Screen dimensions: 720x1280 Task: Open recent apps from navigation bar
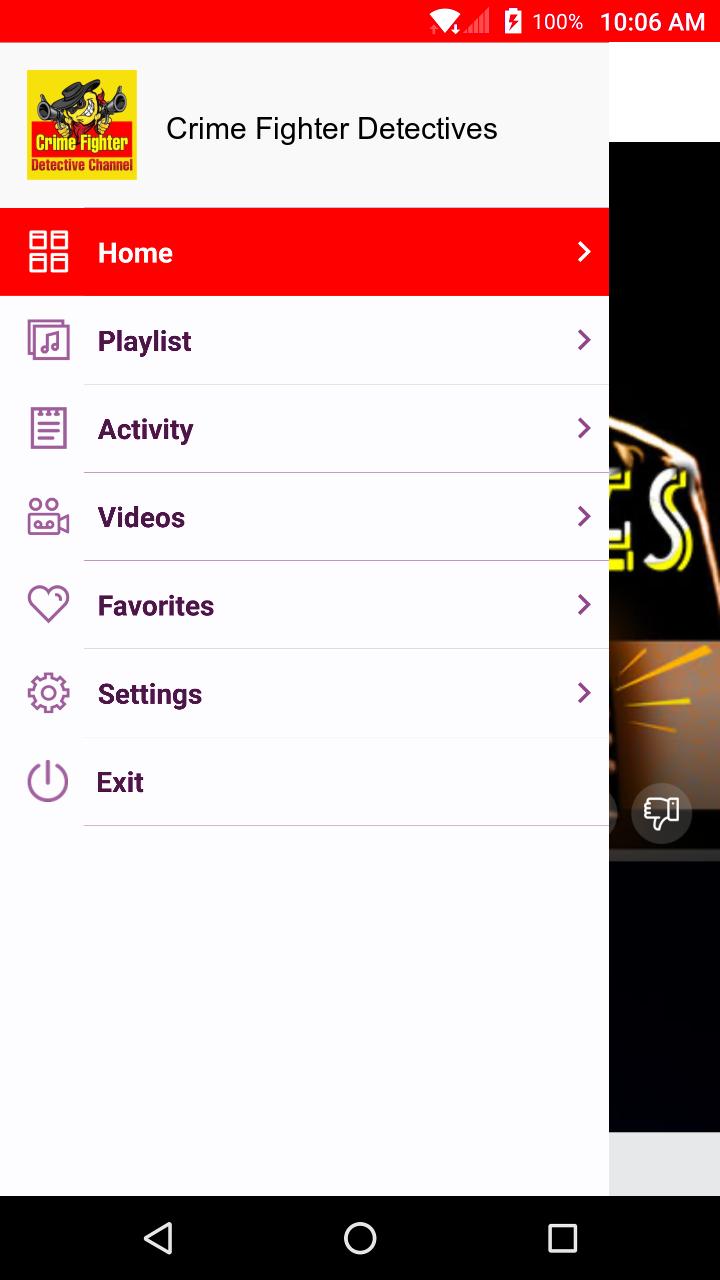pos(562,1238)
